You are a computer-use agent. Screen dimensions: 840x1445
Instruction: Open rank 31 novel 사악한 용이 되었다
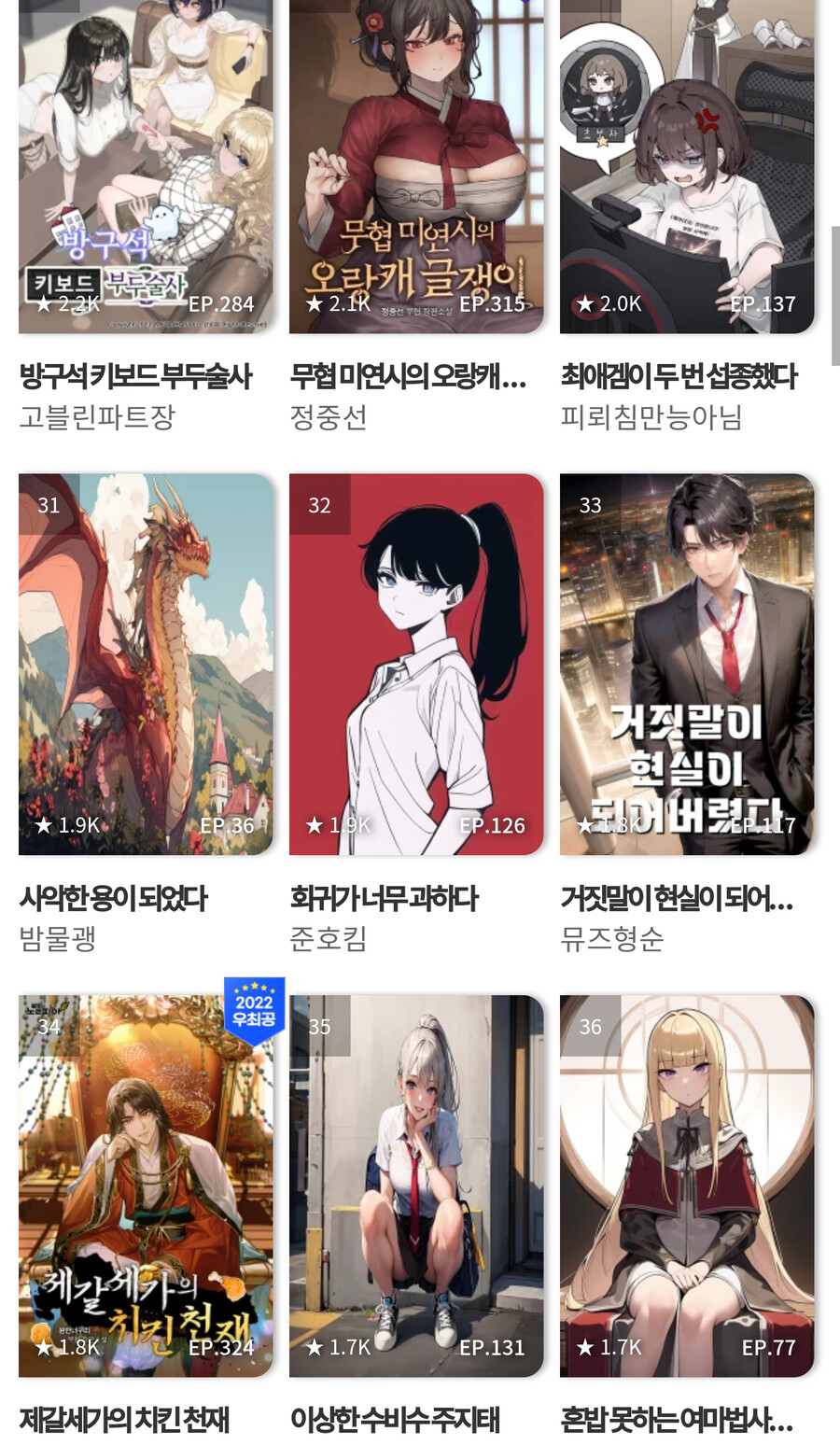point(146,664)
